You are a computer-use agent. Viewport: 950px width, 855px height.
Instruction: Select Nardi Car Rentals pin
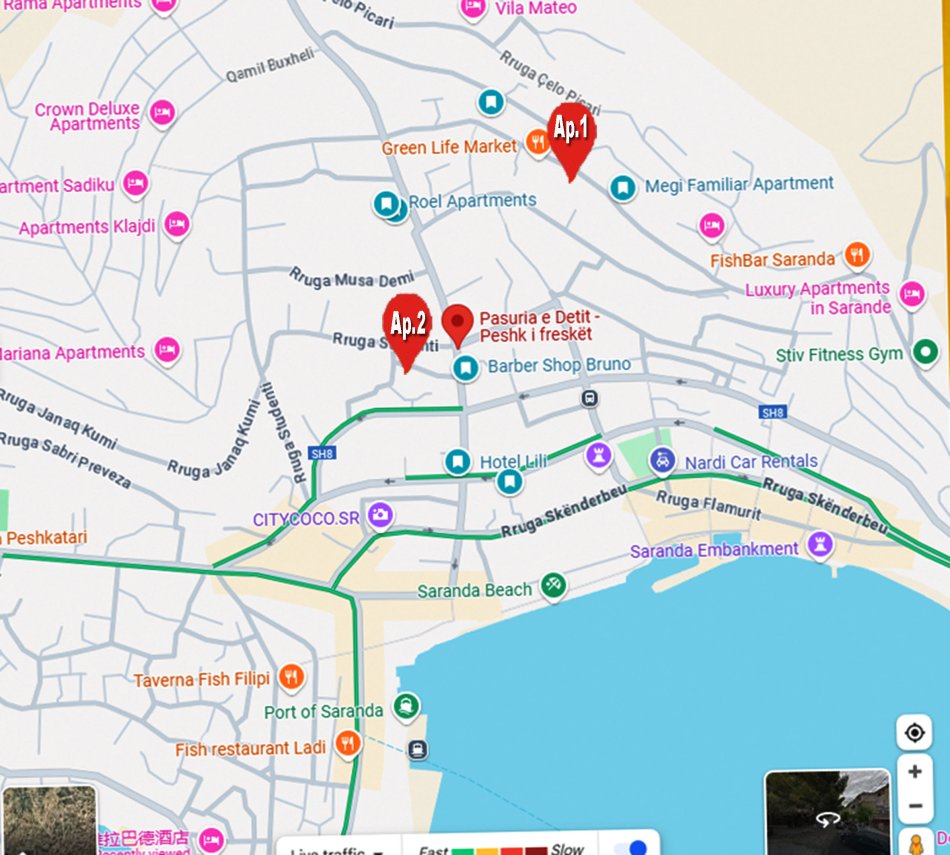click(661, 461)
